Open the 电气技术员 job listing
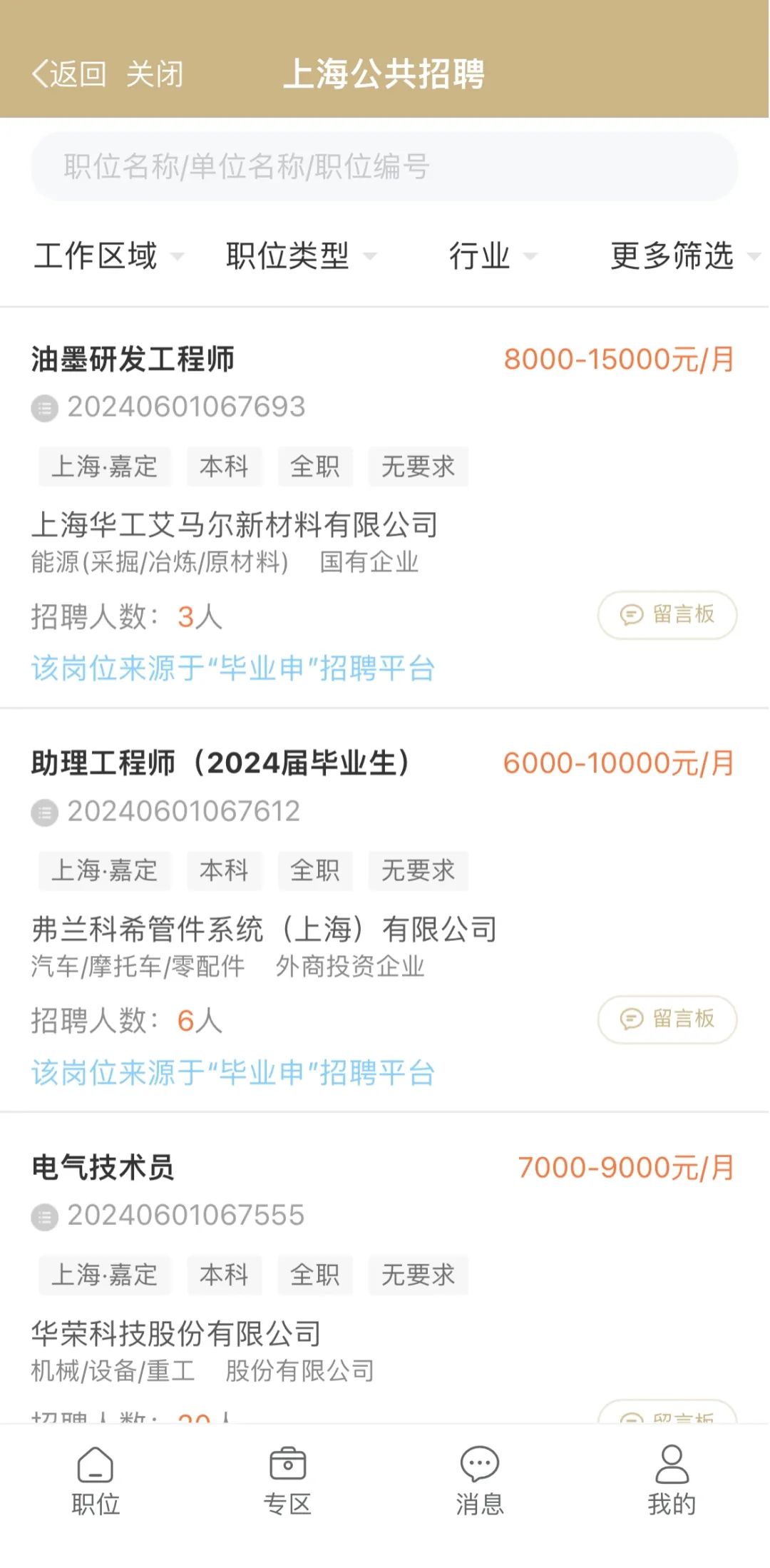Viewport: 770px width, 1568px height. pyautogui.click(x=103, y=1168)
